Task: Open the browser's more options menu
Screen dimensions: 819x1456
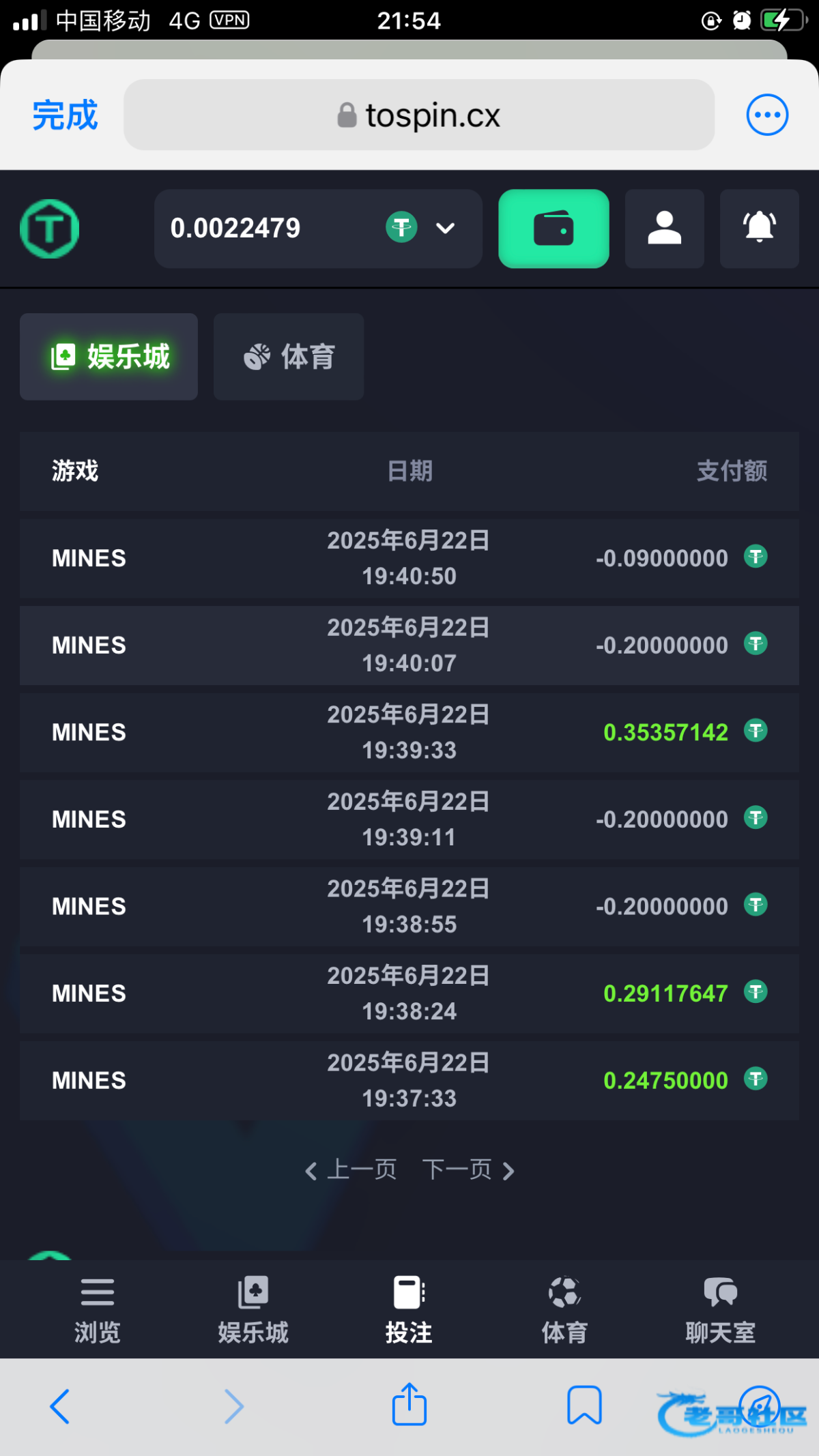Action: tap(767, 115)
